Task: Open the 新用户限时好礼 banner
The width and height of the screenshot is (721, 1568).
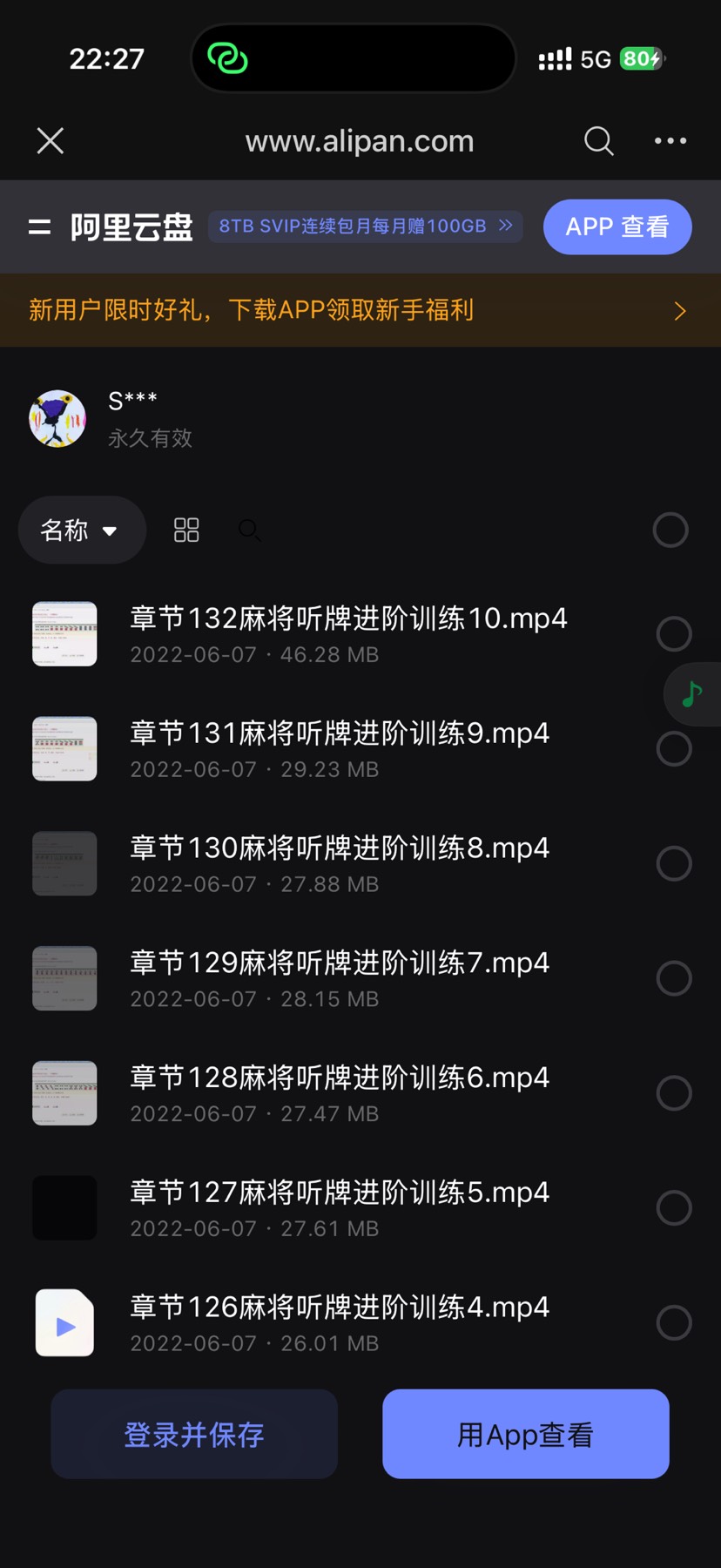Action: (x=360, y=310)
